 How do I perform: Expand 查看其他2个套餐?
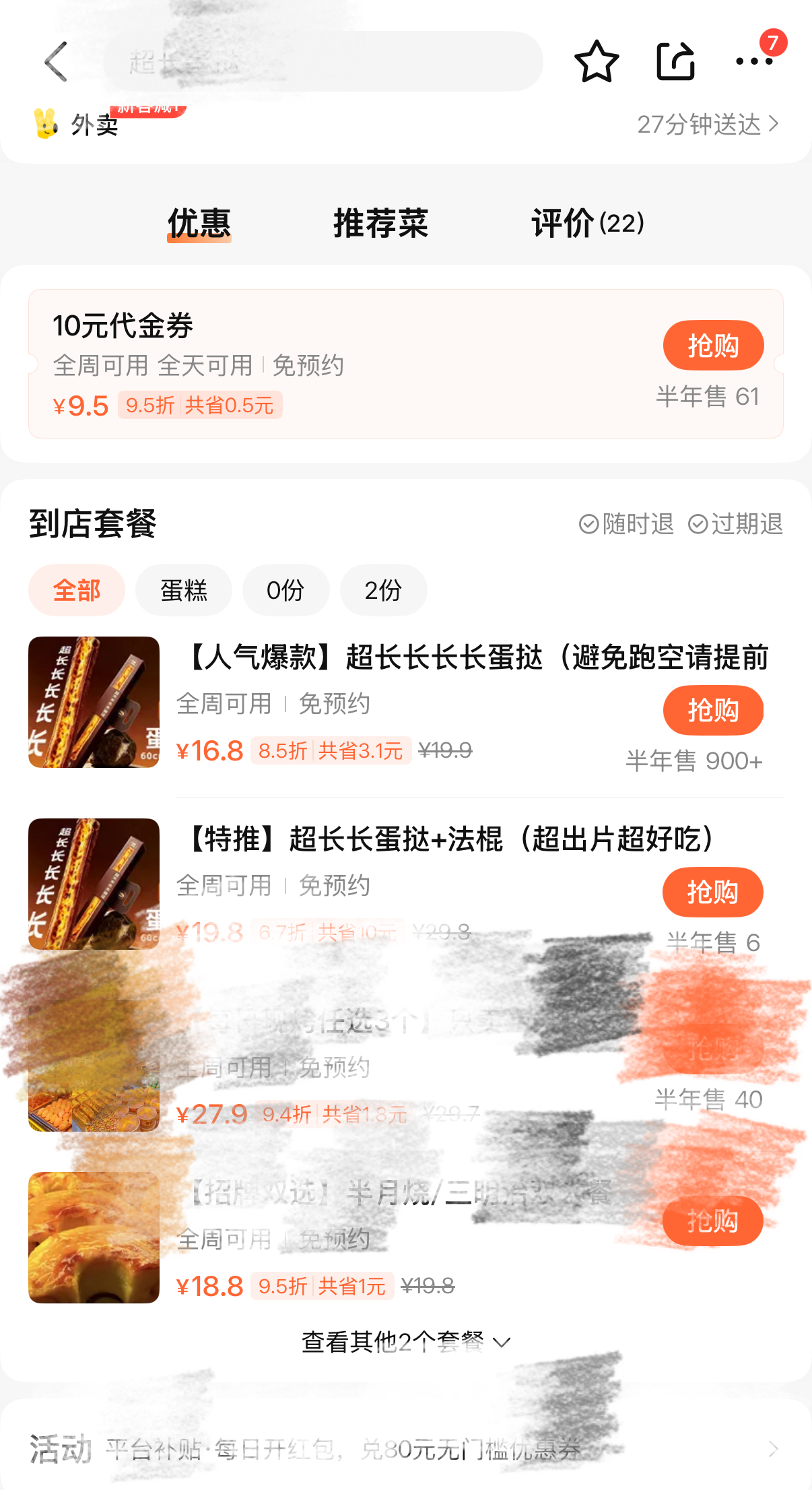406,1342
